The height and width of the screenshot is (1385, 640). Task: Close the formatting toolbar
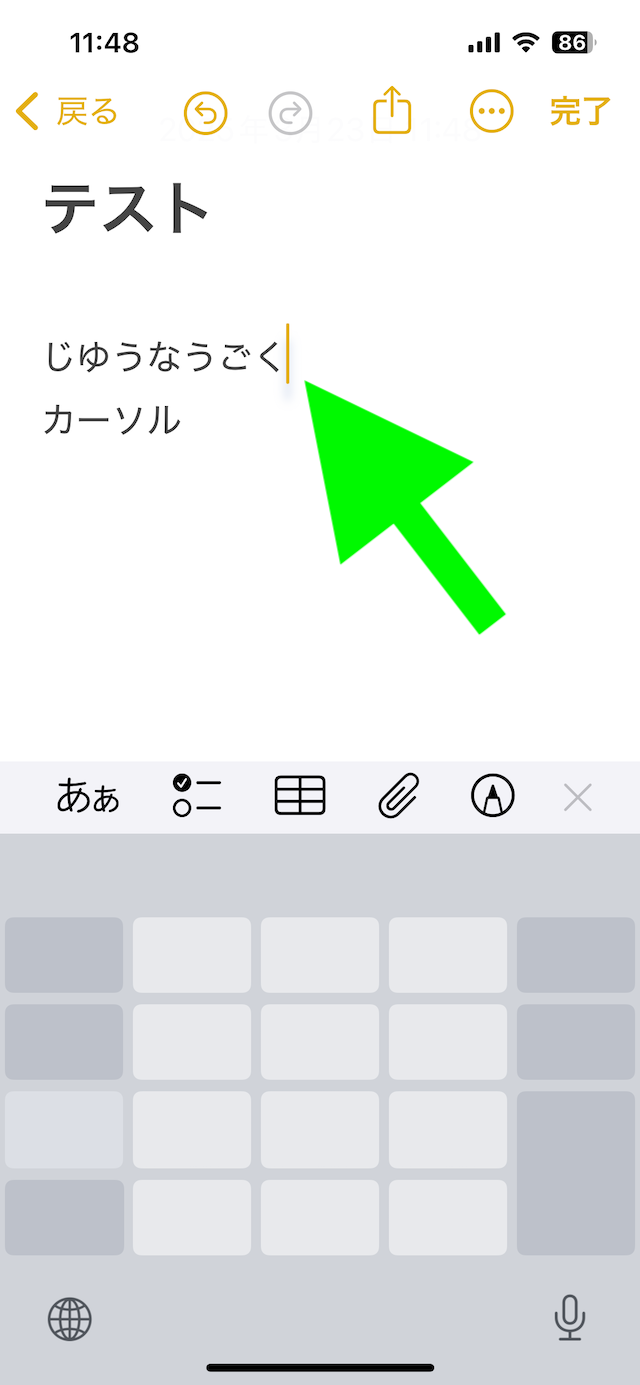[x=578, y=797]
